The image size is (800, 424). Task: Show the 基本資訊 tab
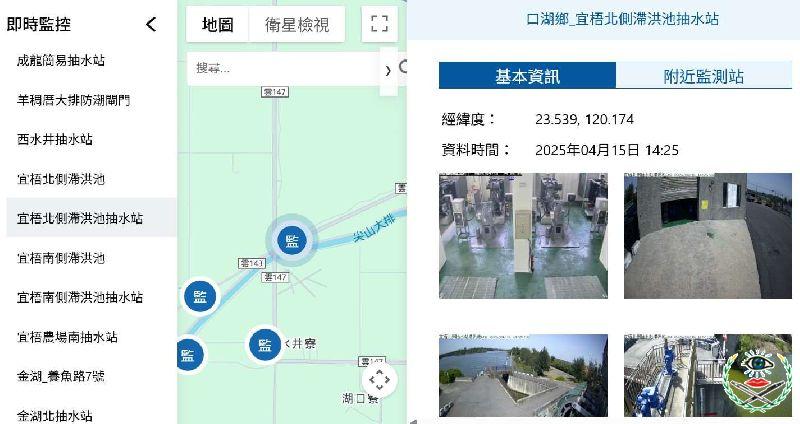pos(527,76)
